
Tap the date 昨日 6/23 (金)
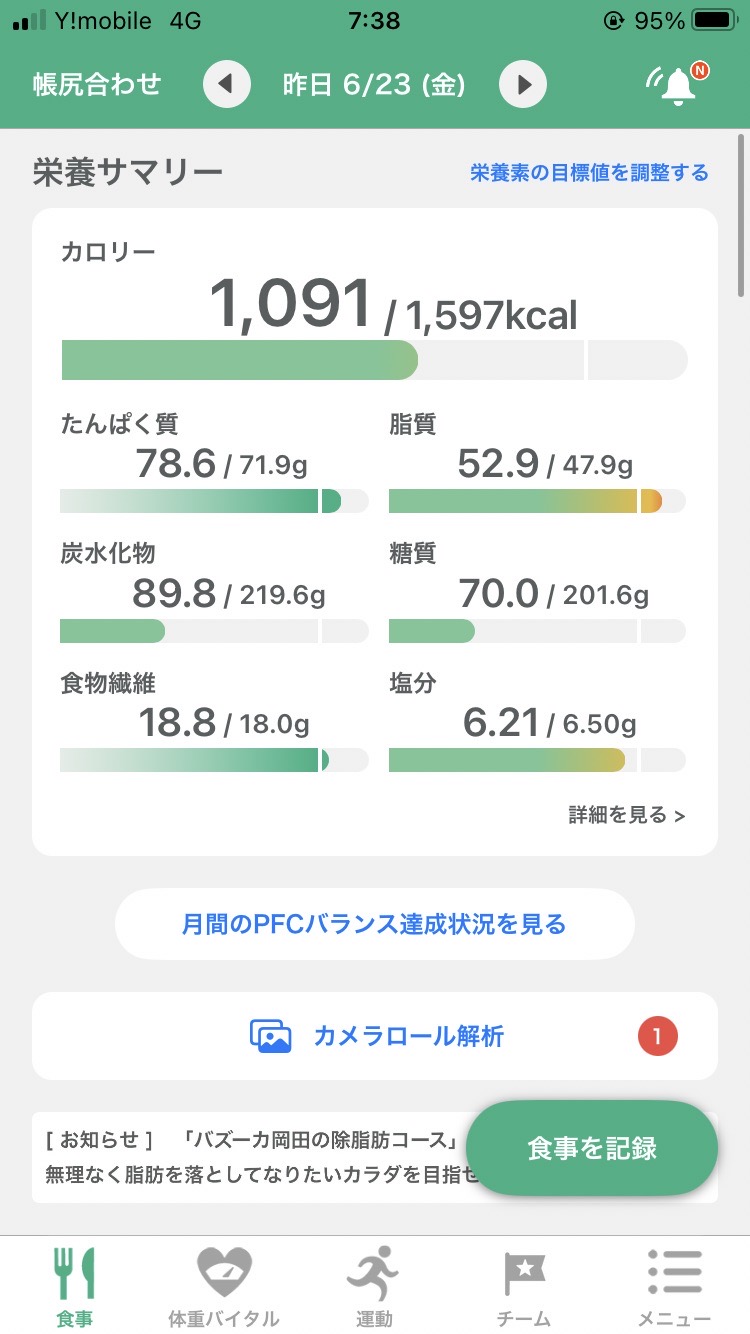click(x=374, y=85)
